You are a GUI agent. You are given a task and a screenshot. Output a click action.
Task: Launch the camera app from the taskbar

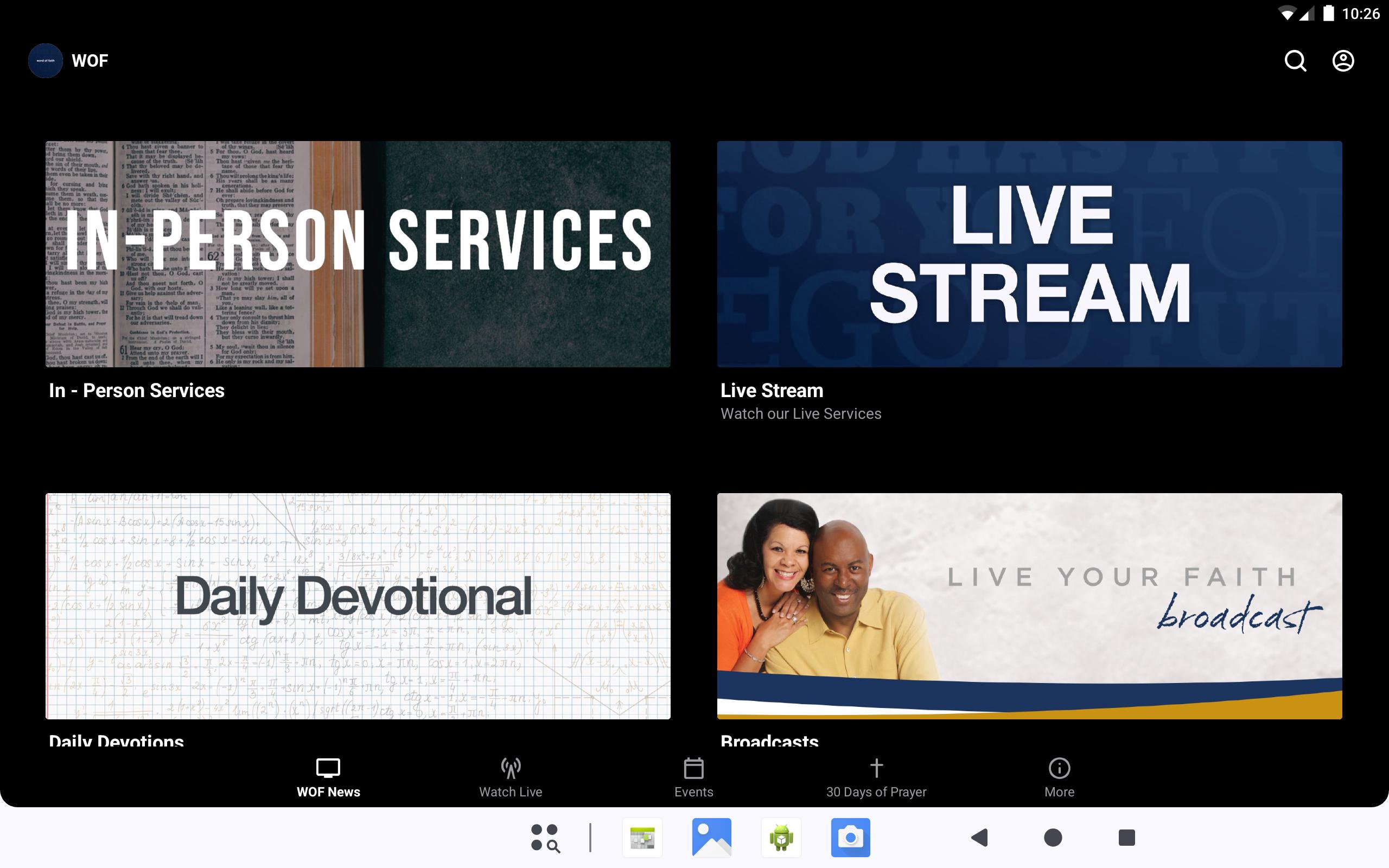pos(850,838)
